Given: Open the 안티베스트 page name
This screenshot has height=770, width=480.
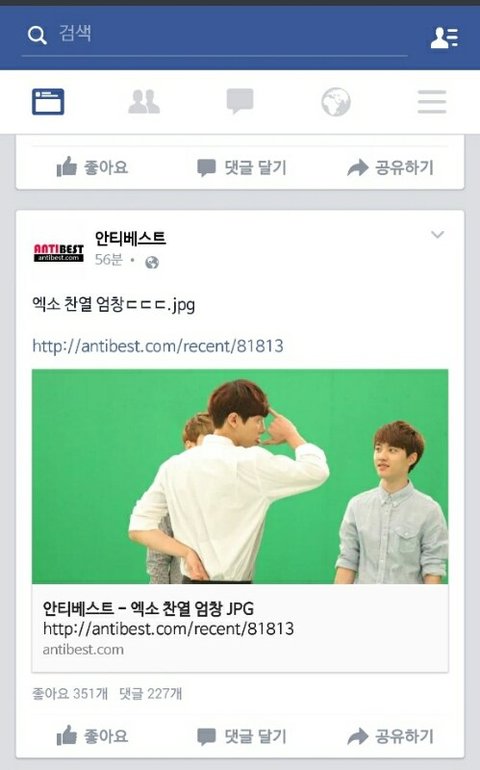Looking at the screenshot, I should (x=130, y=238).
